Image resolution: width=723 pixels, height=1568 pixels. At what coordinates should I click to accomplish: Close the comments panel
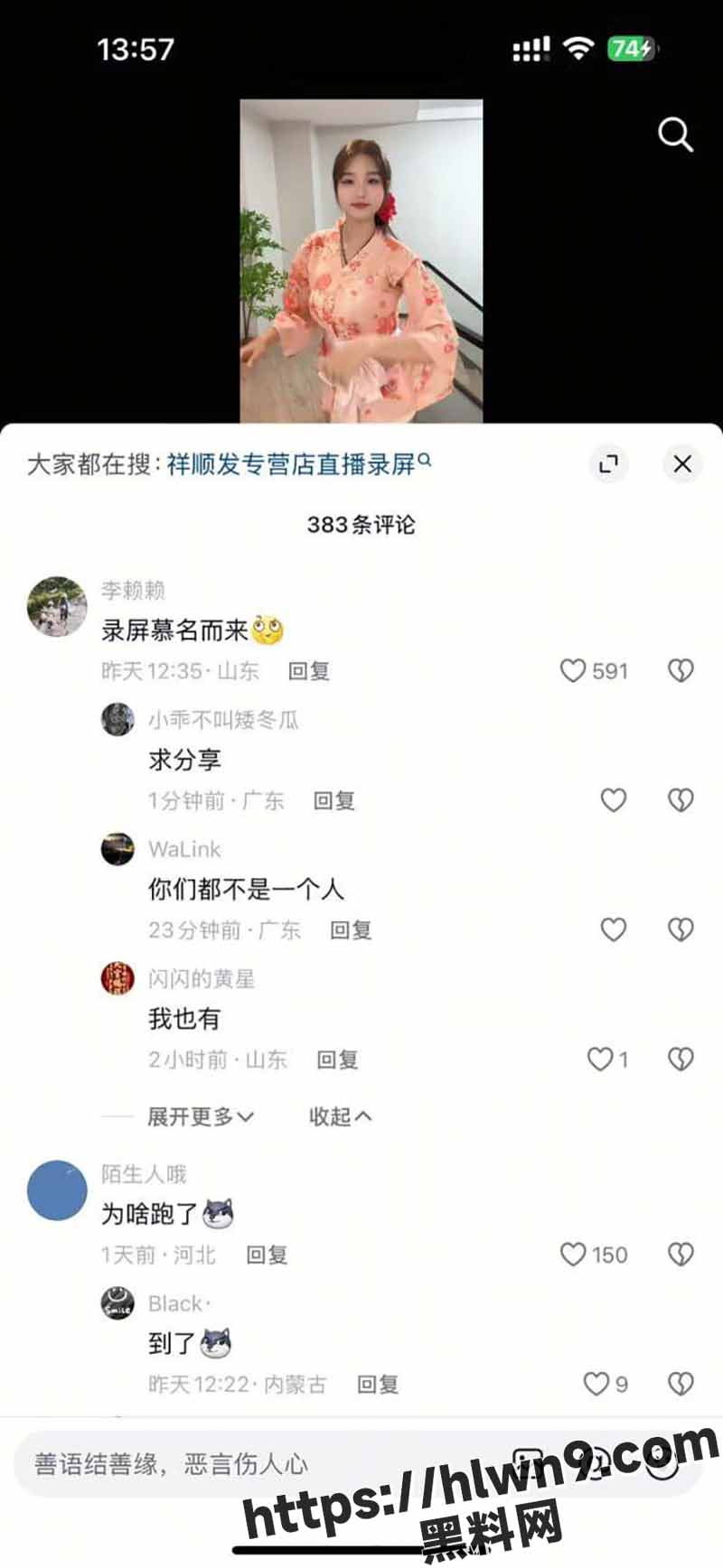coord(682,464)
